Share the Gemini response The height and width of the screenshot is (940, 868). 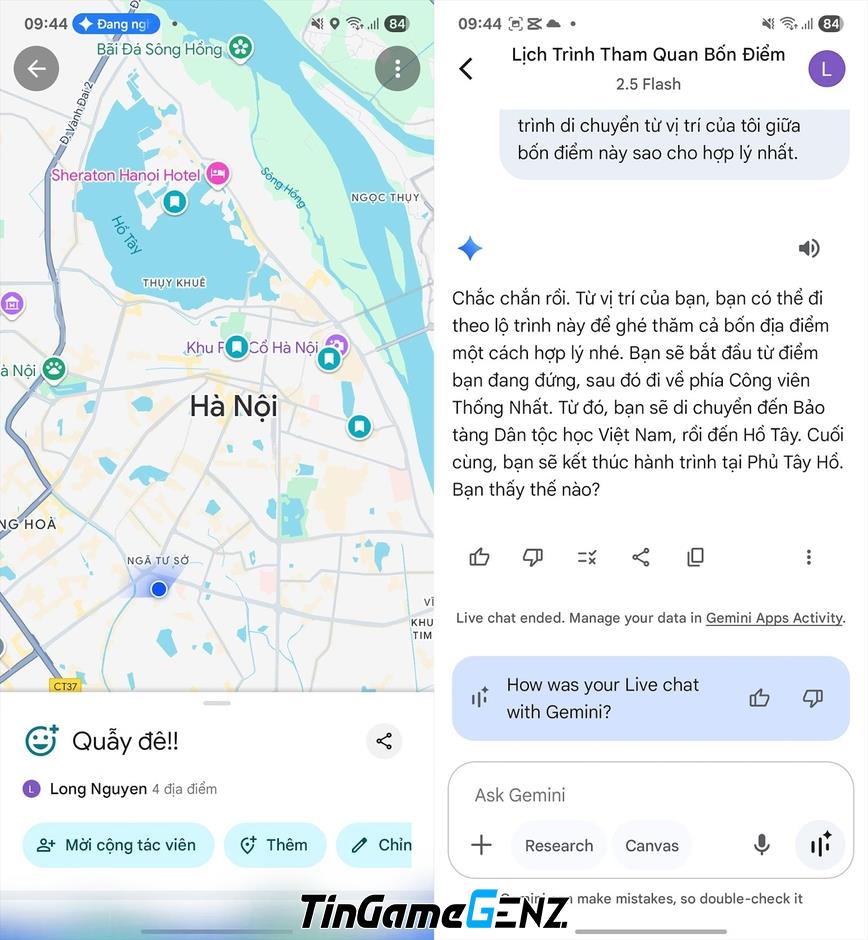(641, 557)
